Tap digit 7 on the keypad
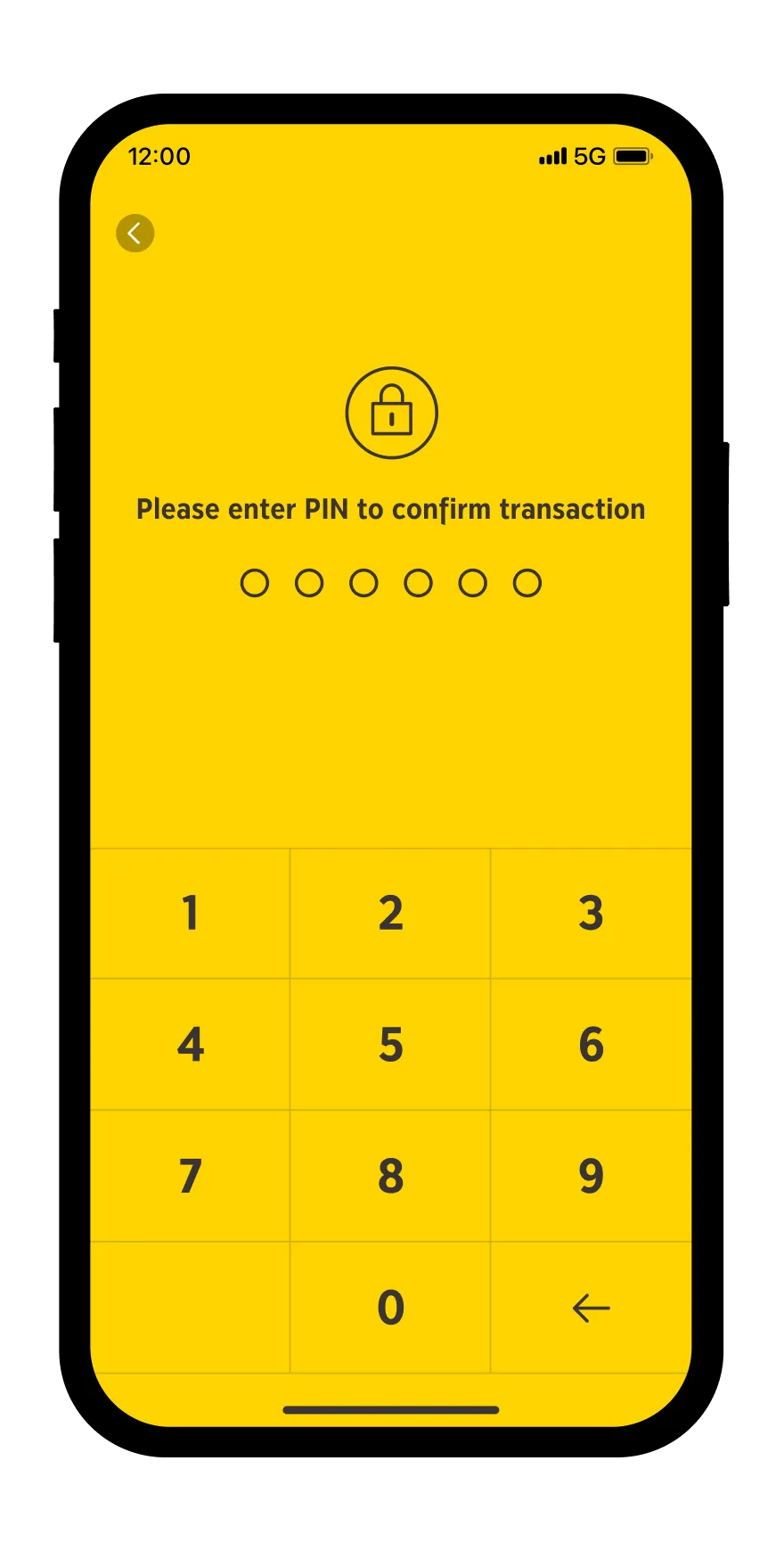Image resolution: width=784 pixels, height=1551 pixels. pyautogui.click(x=190, y=1177)
